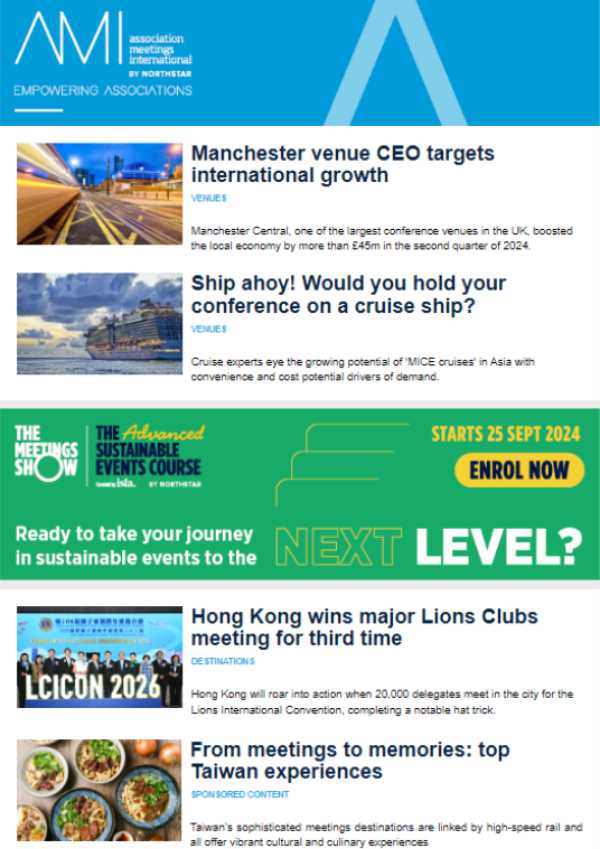Select the Venues tag under Manchester headline
600x849 pixels.
209,198
